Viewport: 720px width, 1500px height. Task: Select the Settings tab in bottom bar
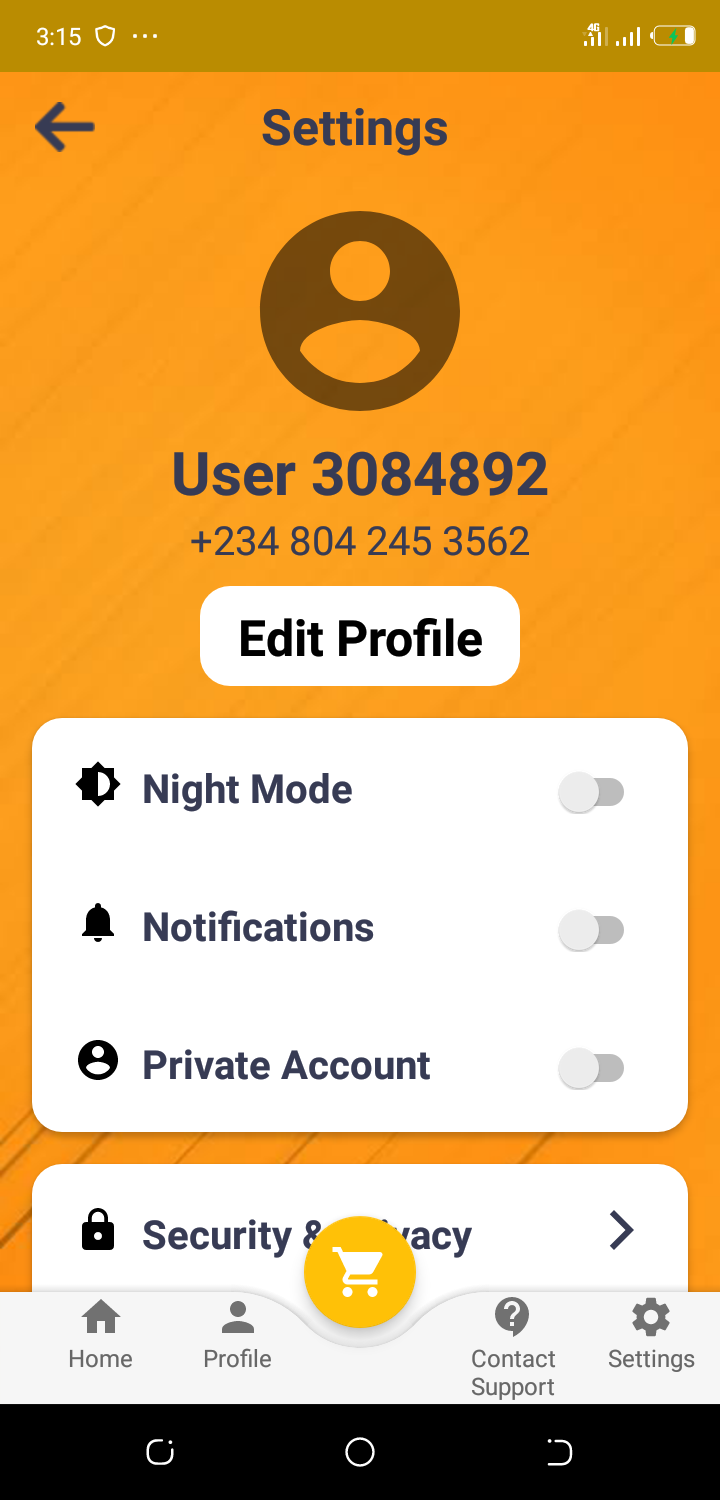[x=651, y=1335]
